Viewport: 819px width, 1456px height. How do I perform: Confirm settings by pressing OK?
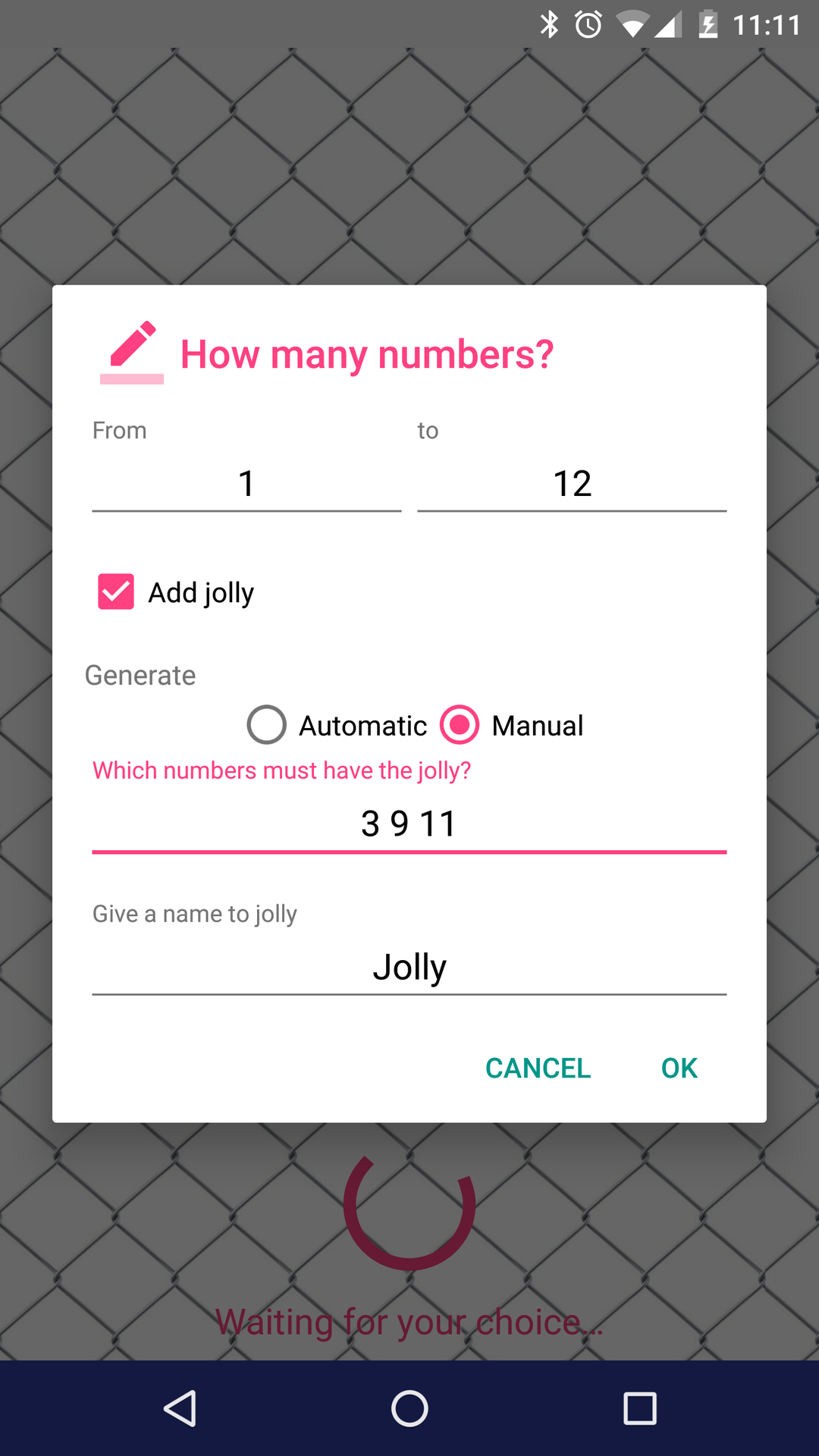point(677,1067)
